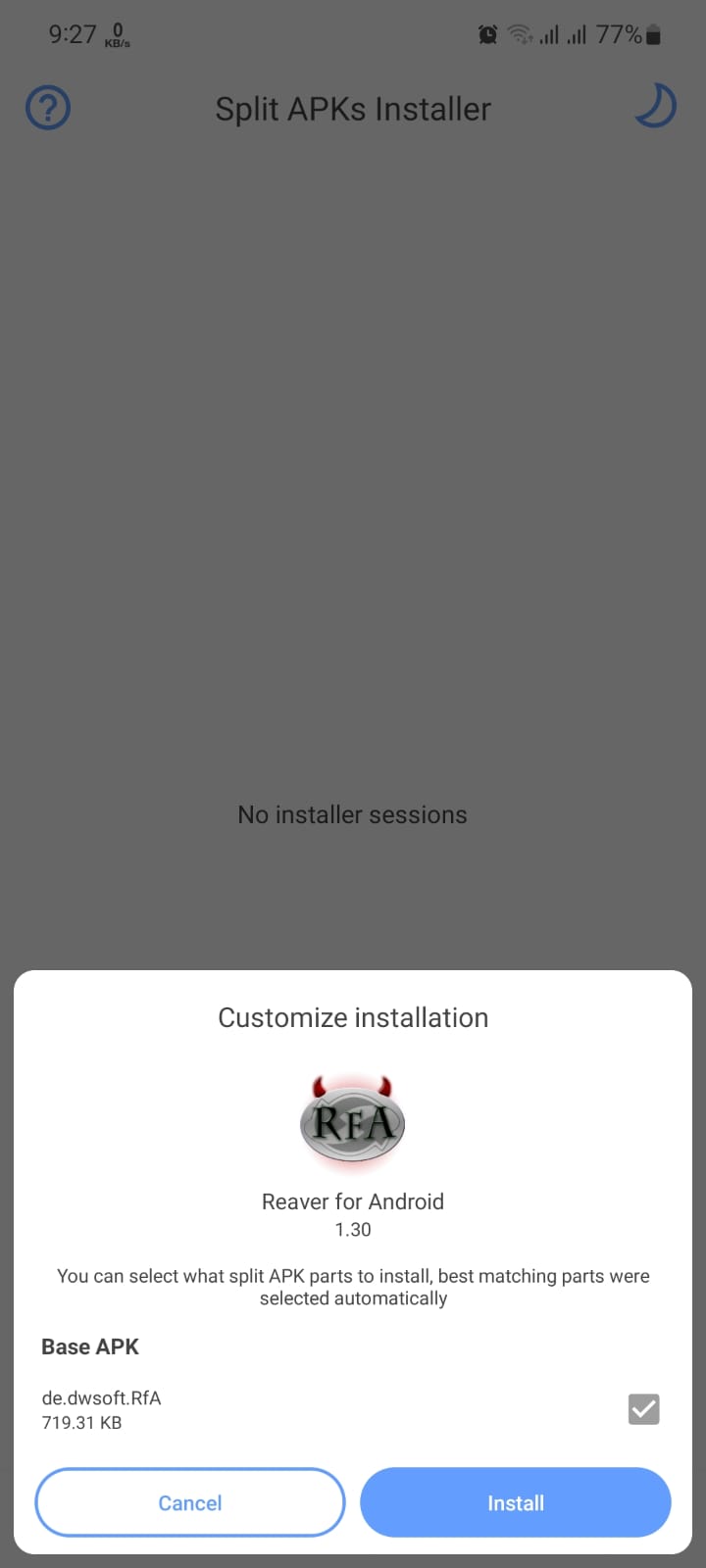
Task: Toggle dark mode with the moon icon
Action: 655,107
